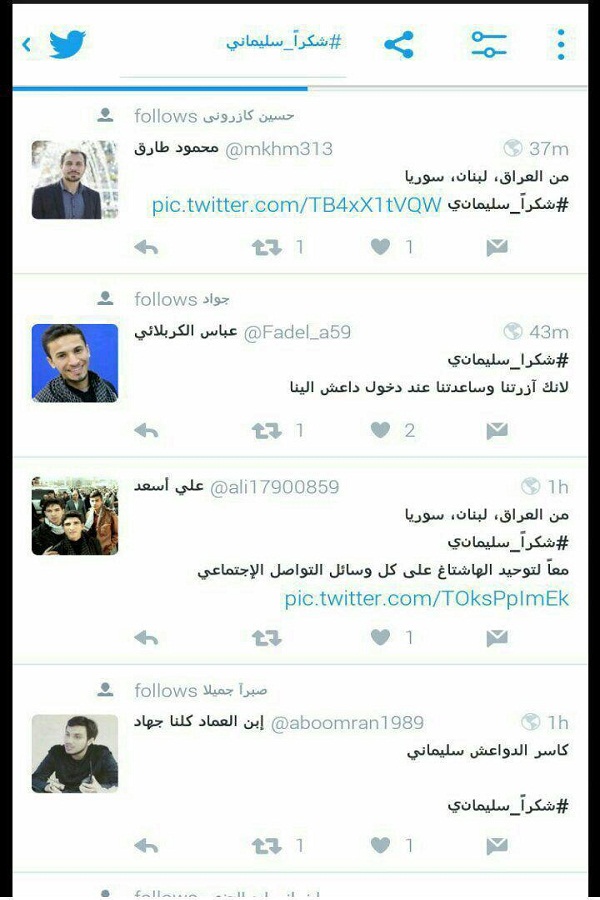The image size is (600, 900).
Task: Open the search filter settings
Action: [x=489, y=44]
